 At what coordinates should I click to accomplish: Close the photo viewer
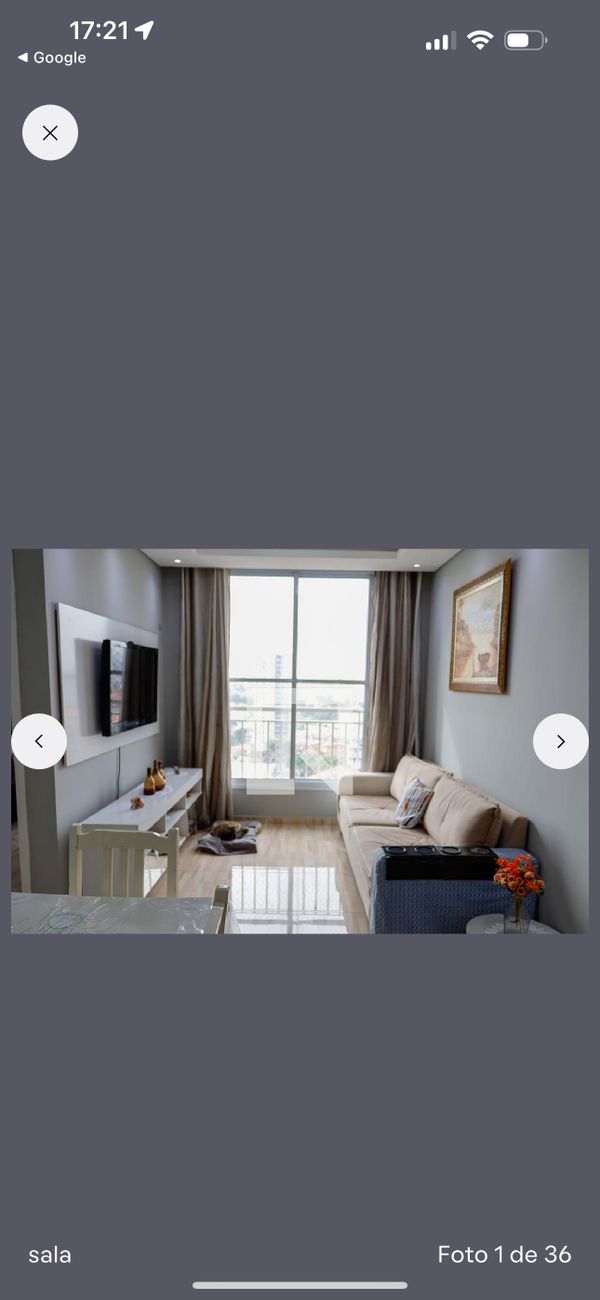(50, 133)
